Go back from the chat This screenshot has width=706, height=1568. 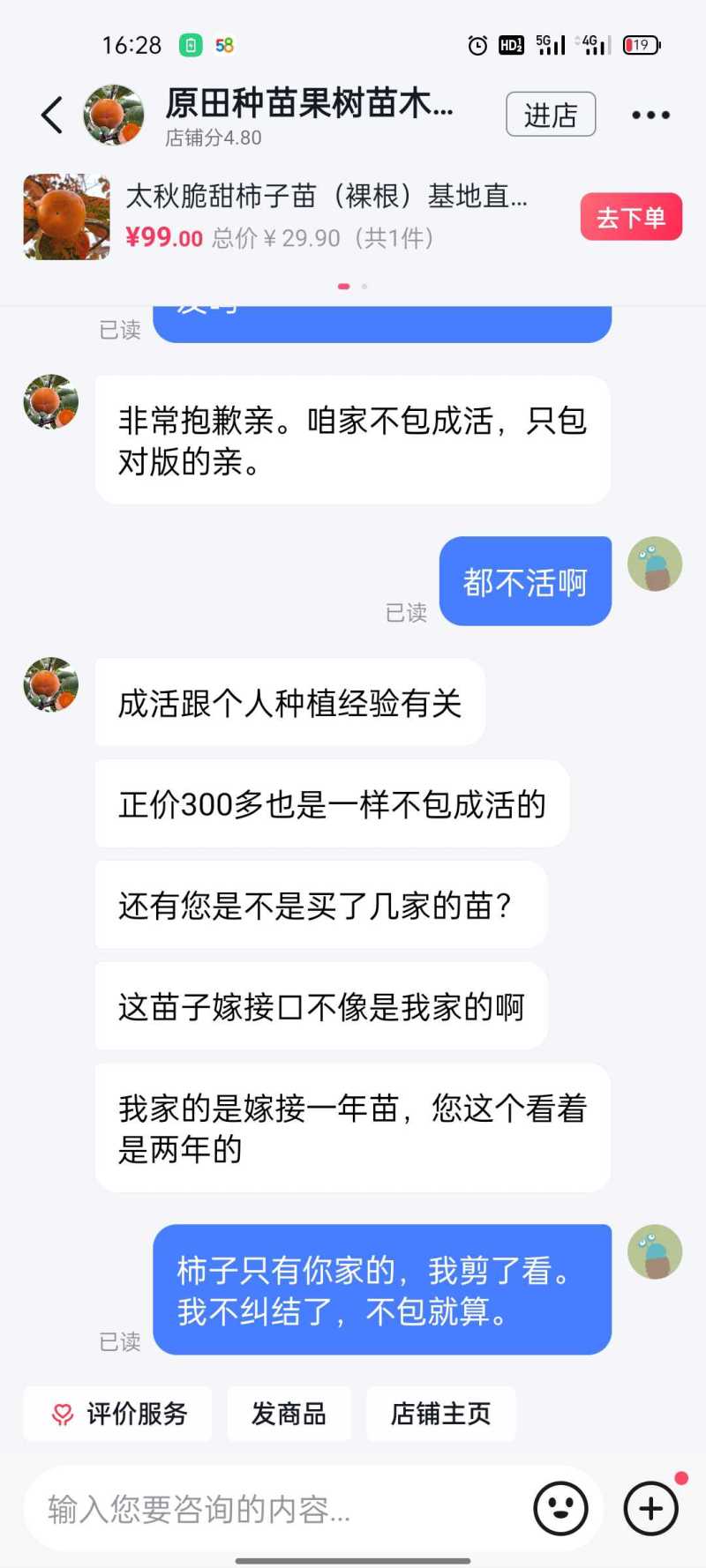coord(52,116)
